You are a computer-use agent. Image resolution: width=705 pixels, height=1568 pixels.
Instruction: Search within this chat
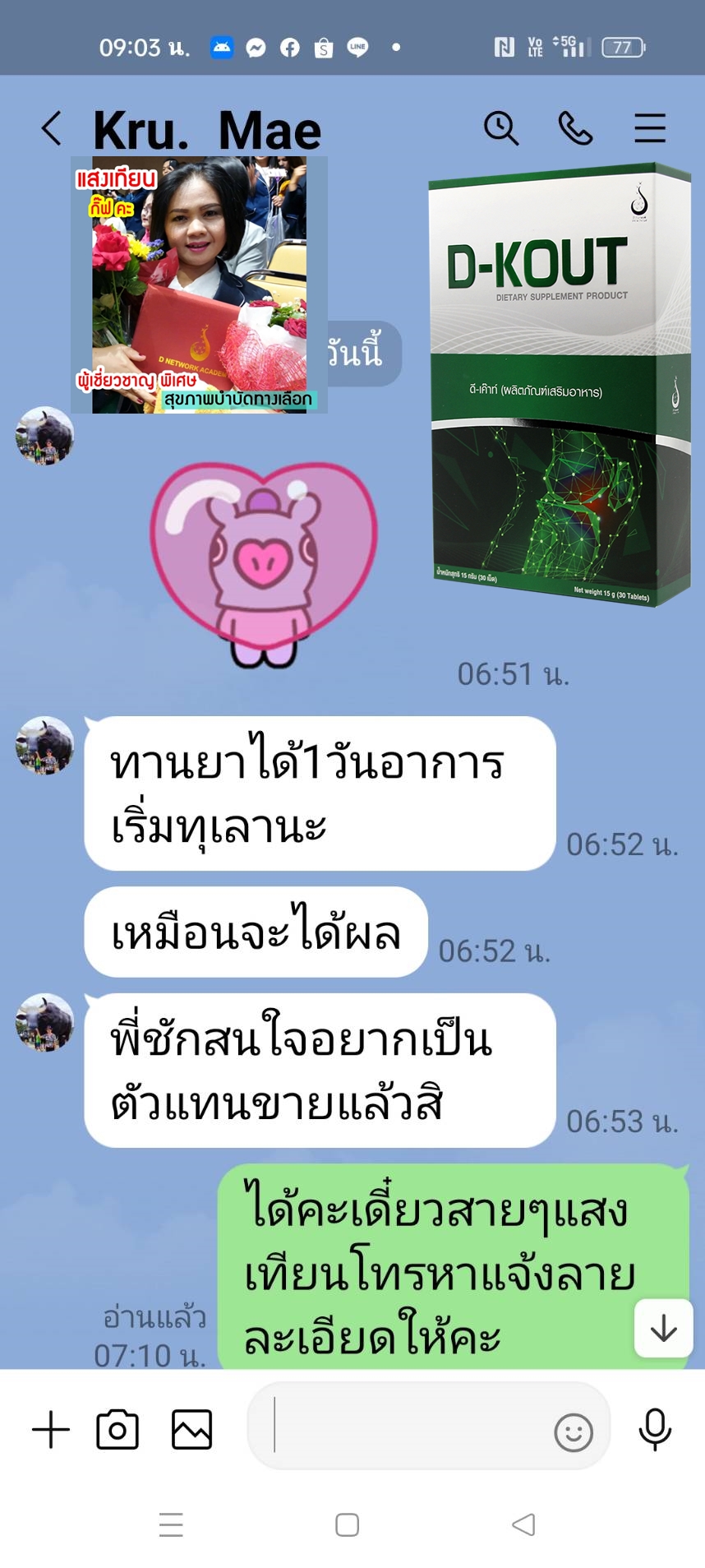(x=500, y=129)
